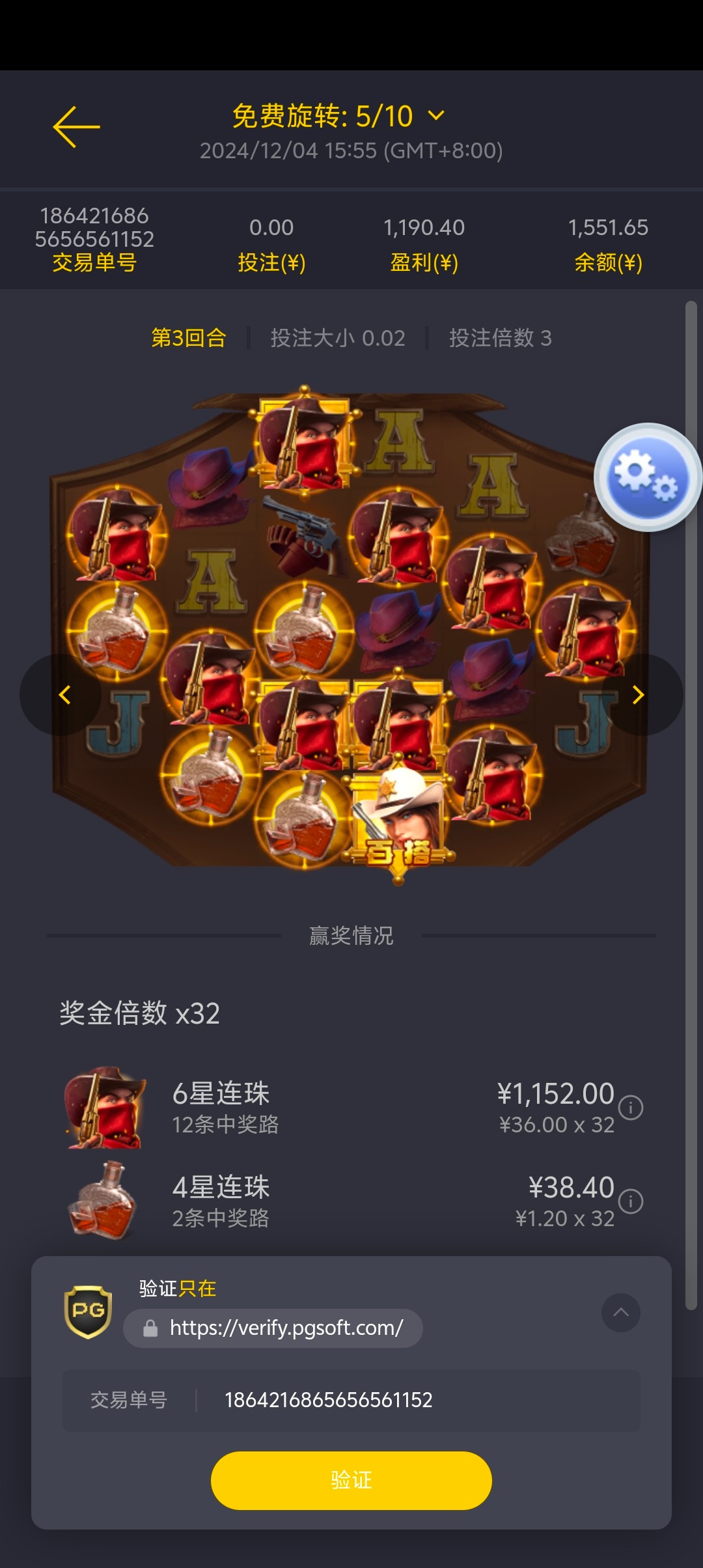
Task: Open the floating blue gear settings button
Action: click(647, 477)
